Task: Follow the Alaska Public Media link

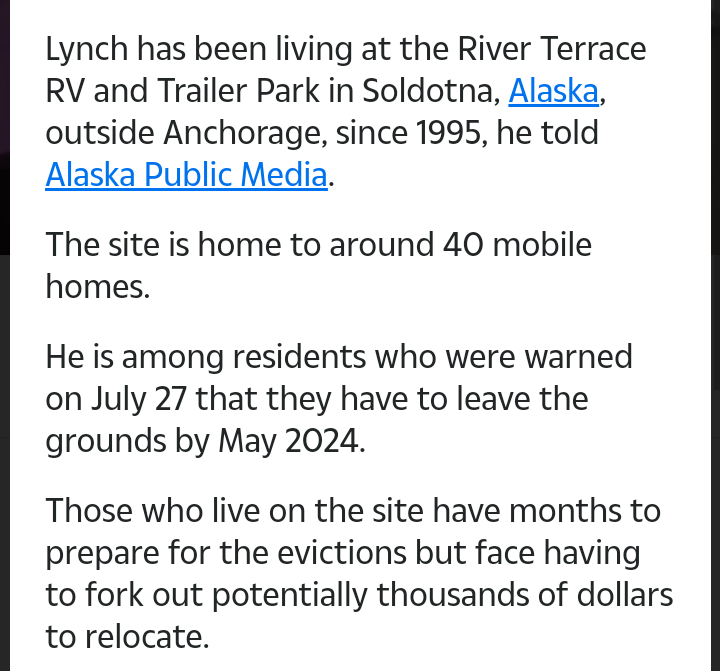Action: 186,175
